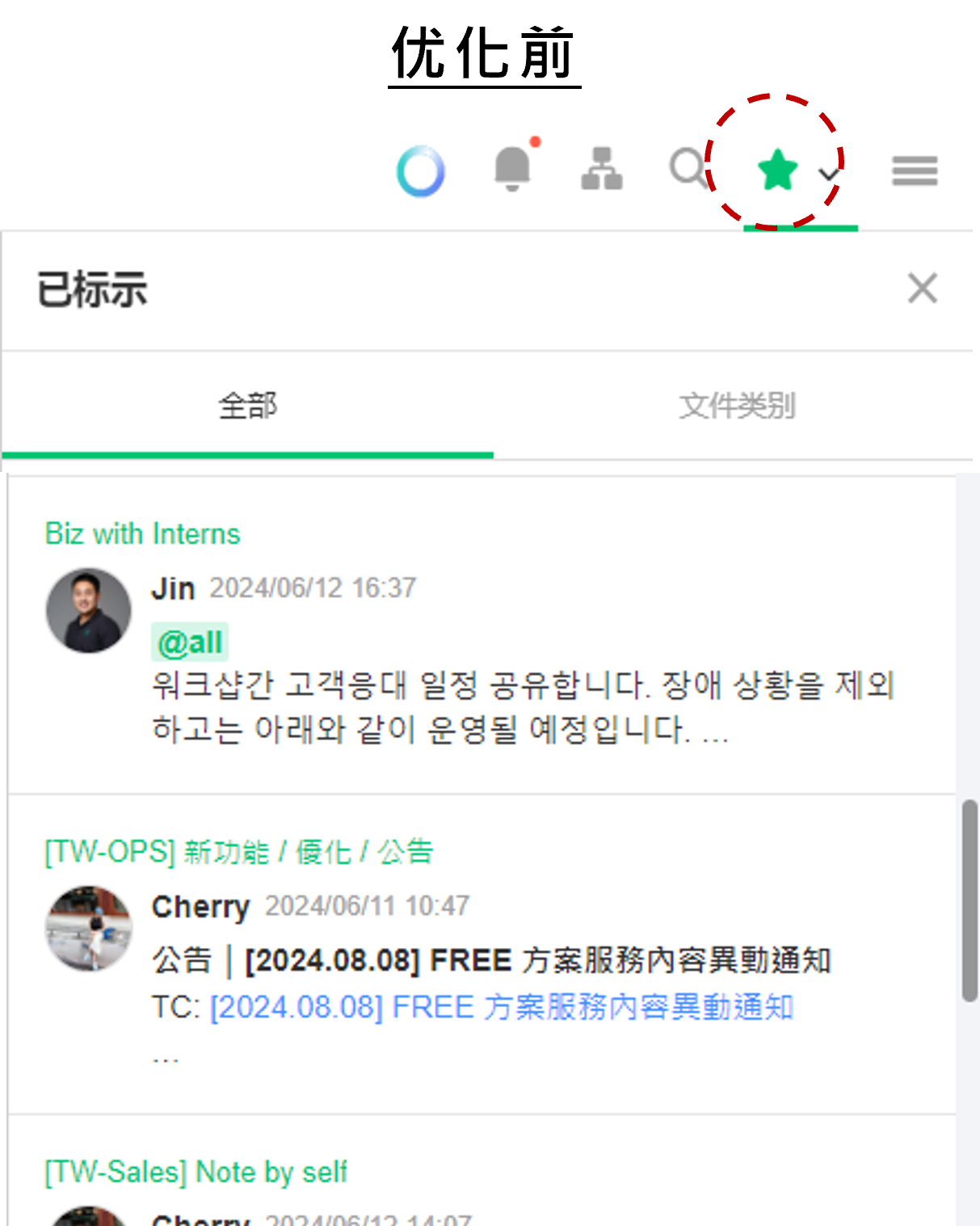Switch to the 文件类别 tab
Image resolution: width=980 pixels, height=1226 pixels.
click(x=737, y=406)
